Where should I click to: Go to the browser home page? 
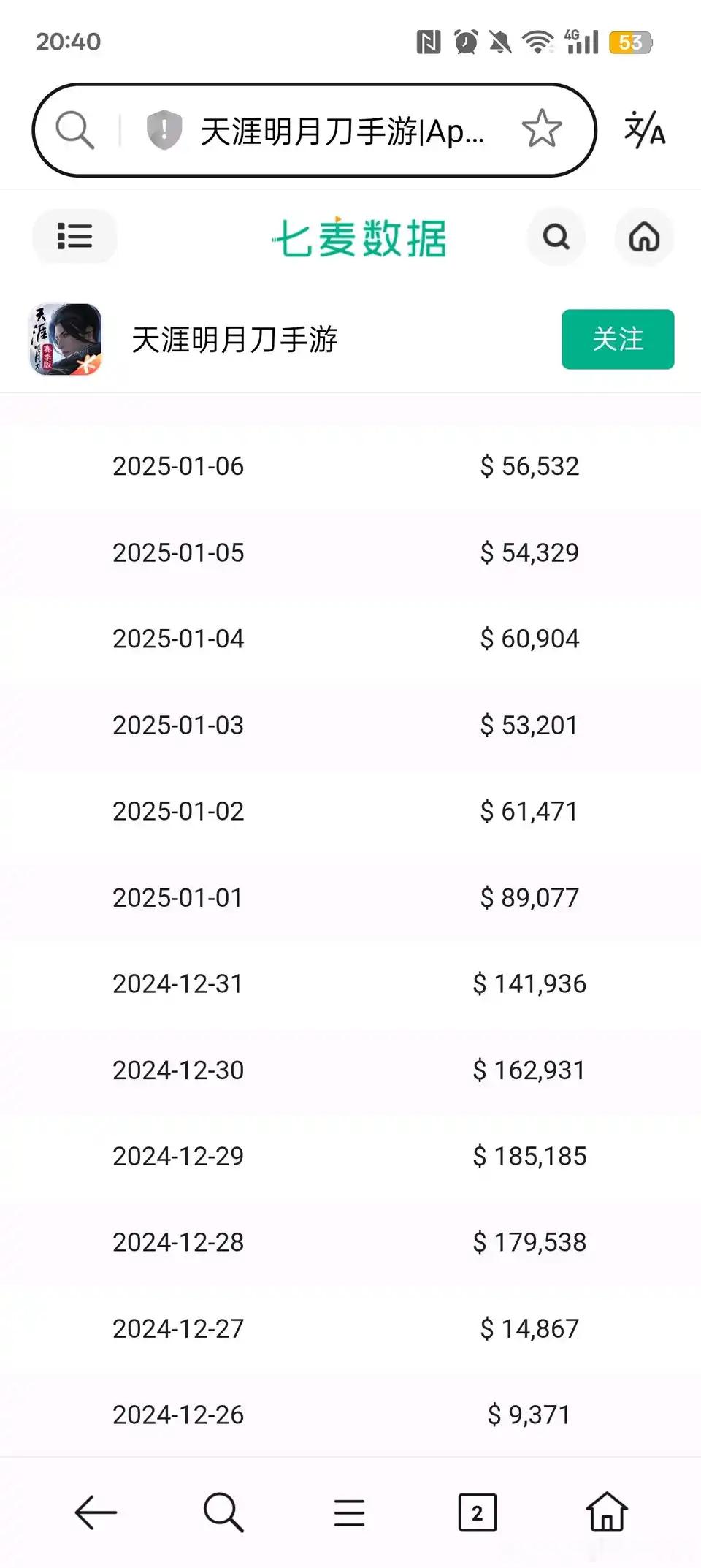click(x=607, y=1511)
